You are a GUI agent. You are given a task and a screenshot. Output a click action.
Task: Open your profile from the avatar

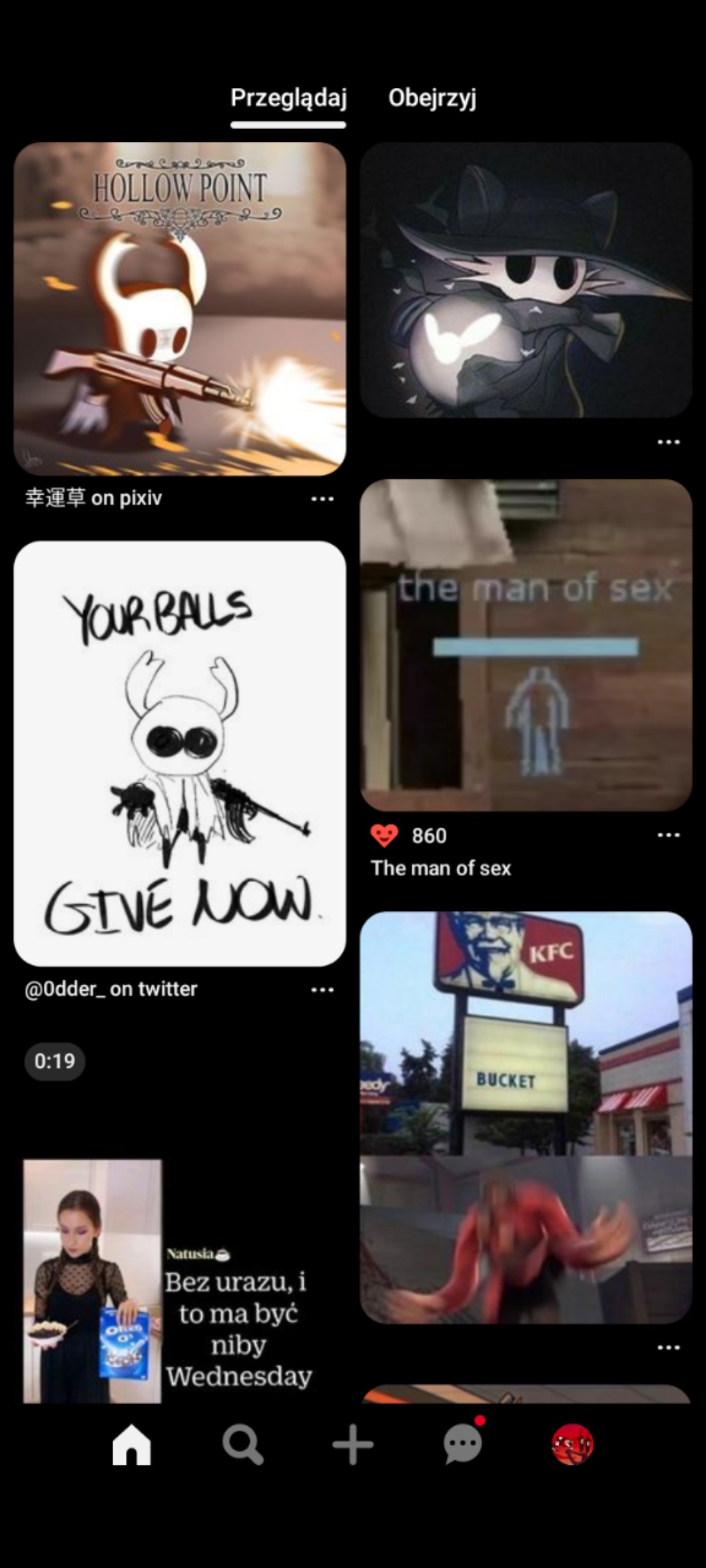[x=572, y=1444]
